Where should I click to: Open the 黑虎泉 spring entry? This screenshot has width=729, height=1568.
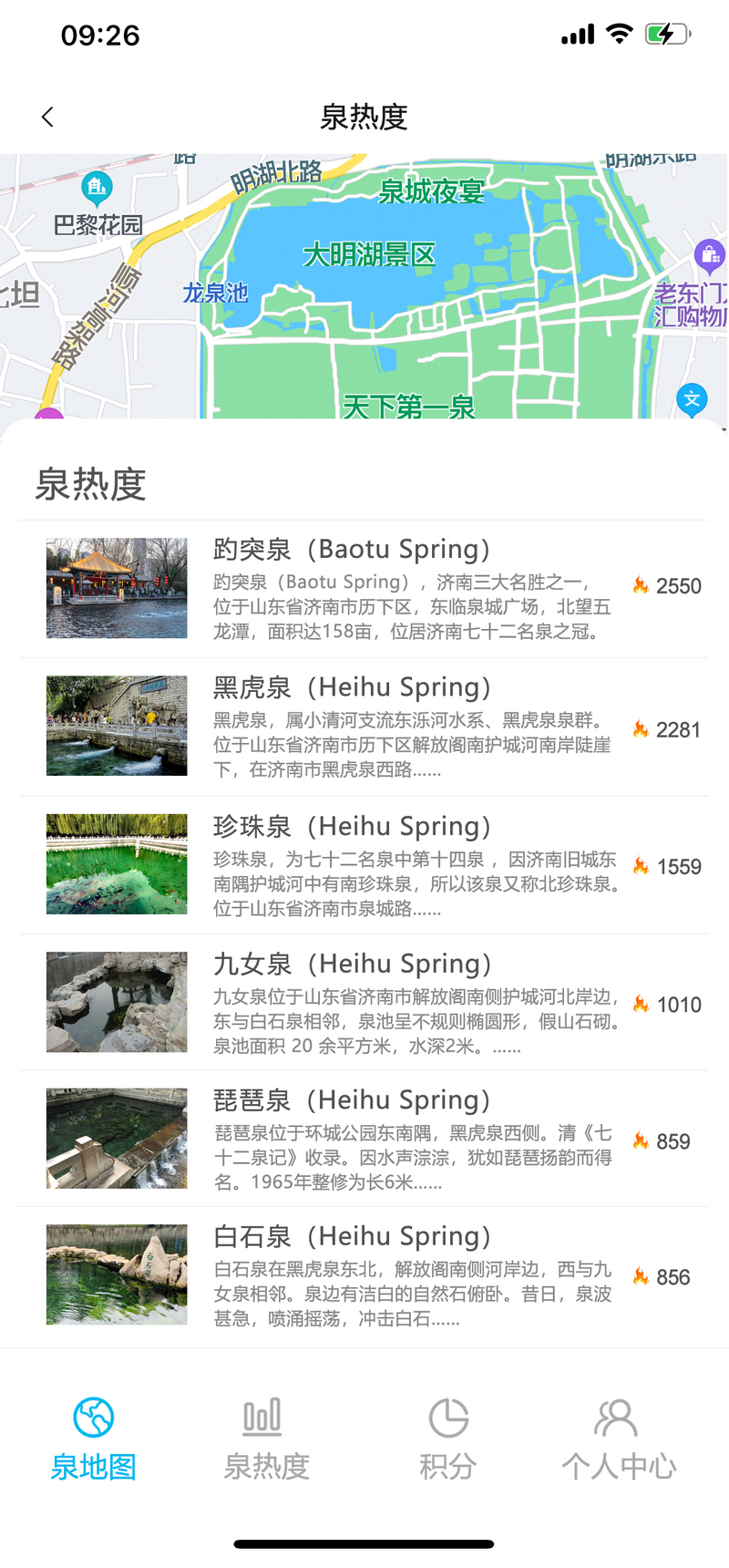pyautogui.click(x=364, y=727)
